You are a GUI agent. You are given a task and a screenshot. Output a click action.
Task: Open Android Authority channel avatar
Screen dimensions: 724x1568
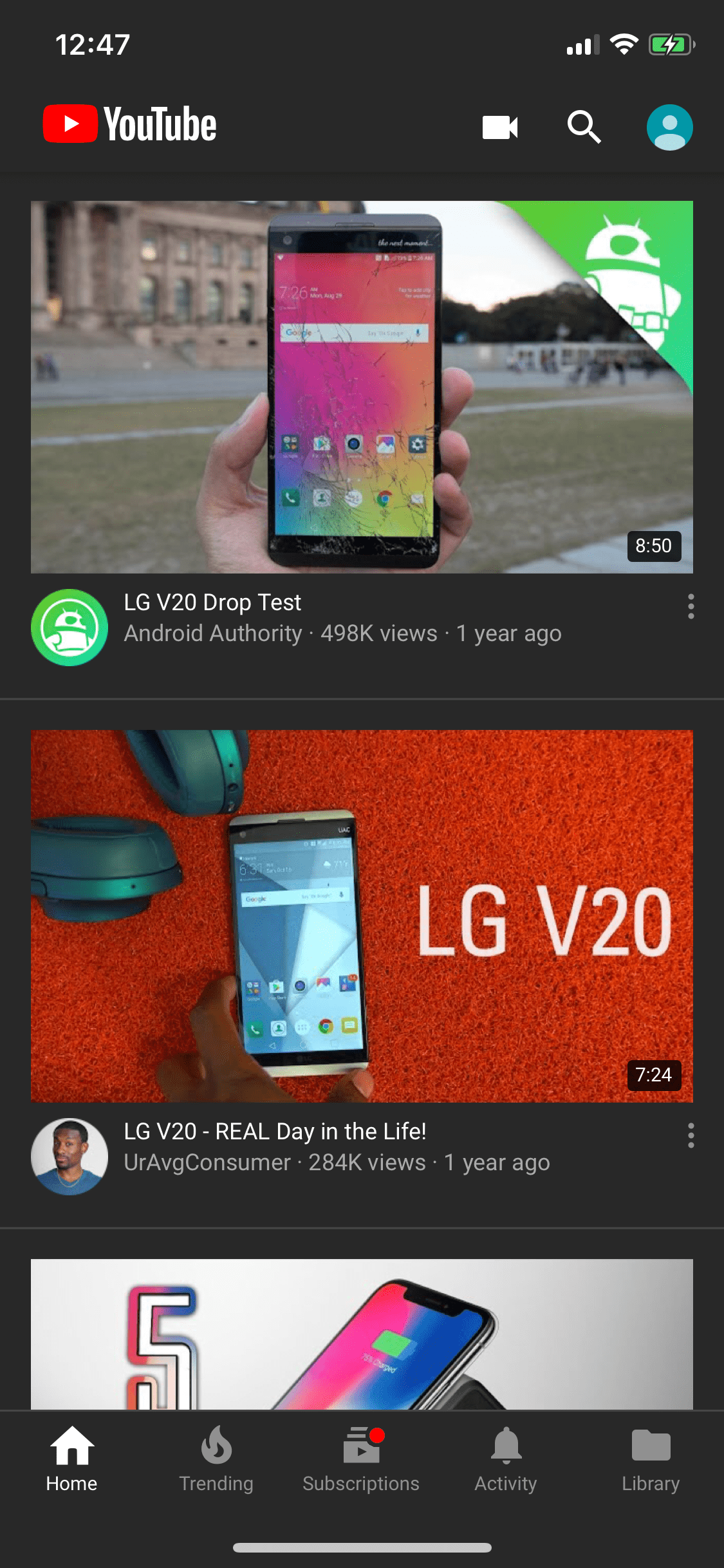pyautogui.click(x=70, y=627)
